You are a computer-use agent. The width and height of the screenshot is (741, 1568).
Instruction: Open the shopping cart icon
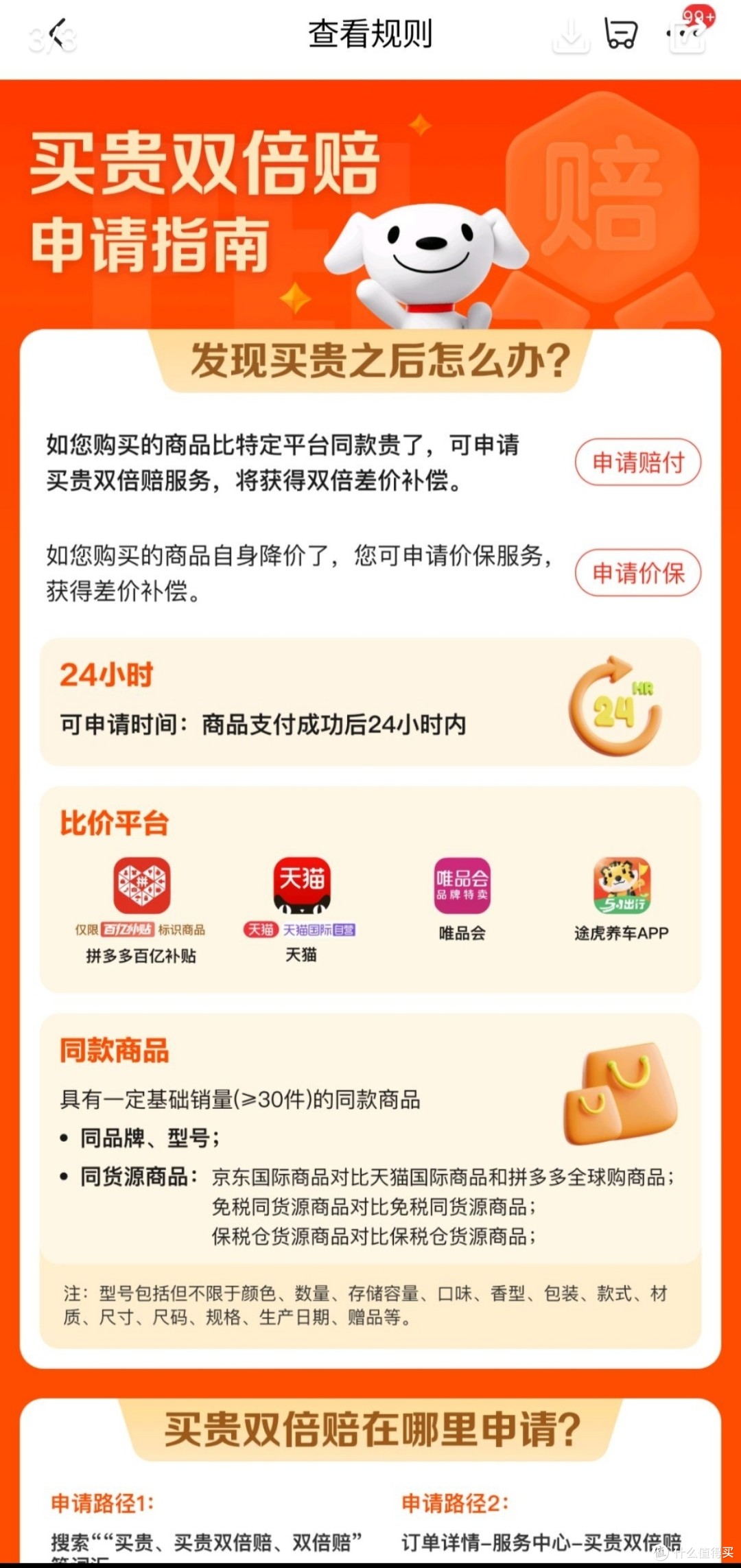click(620, 34)
